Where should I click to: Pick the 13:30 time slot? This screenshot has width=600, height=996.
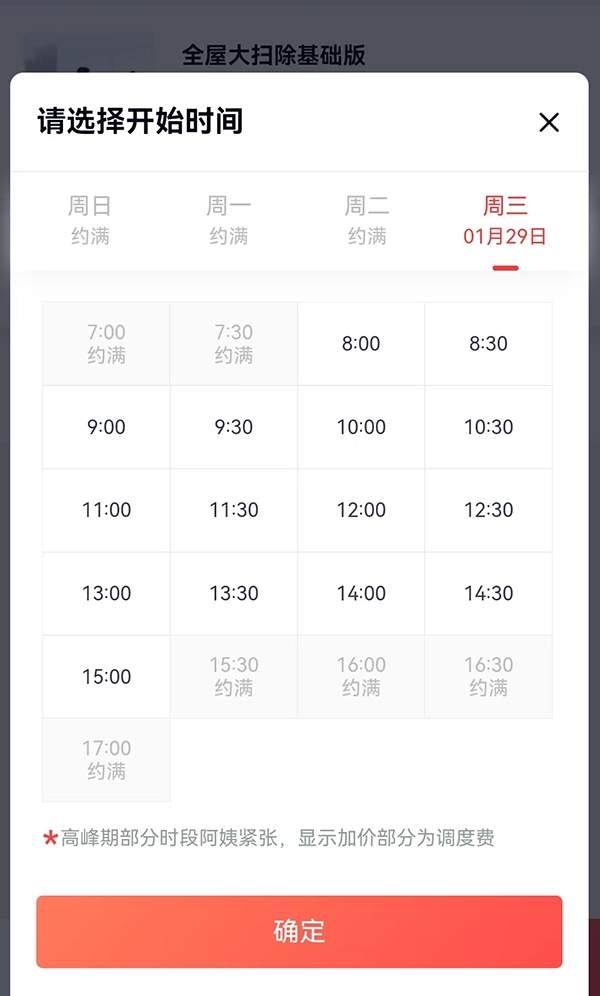[233, 594]
